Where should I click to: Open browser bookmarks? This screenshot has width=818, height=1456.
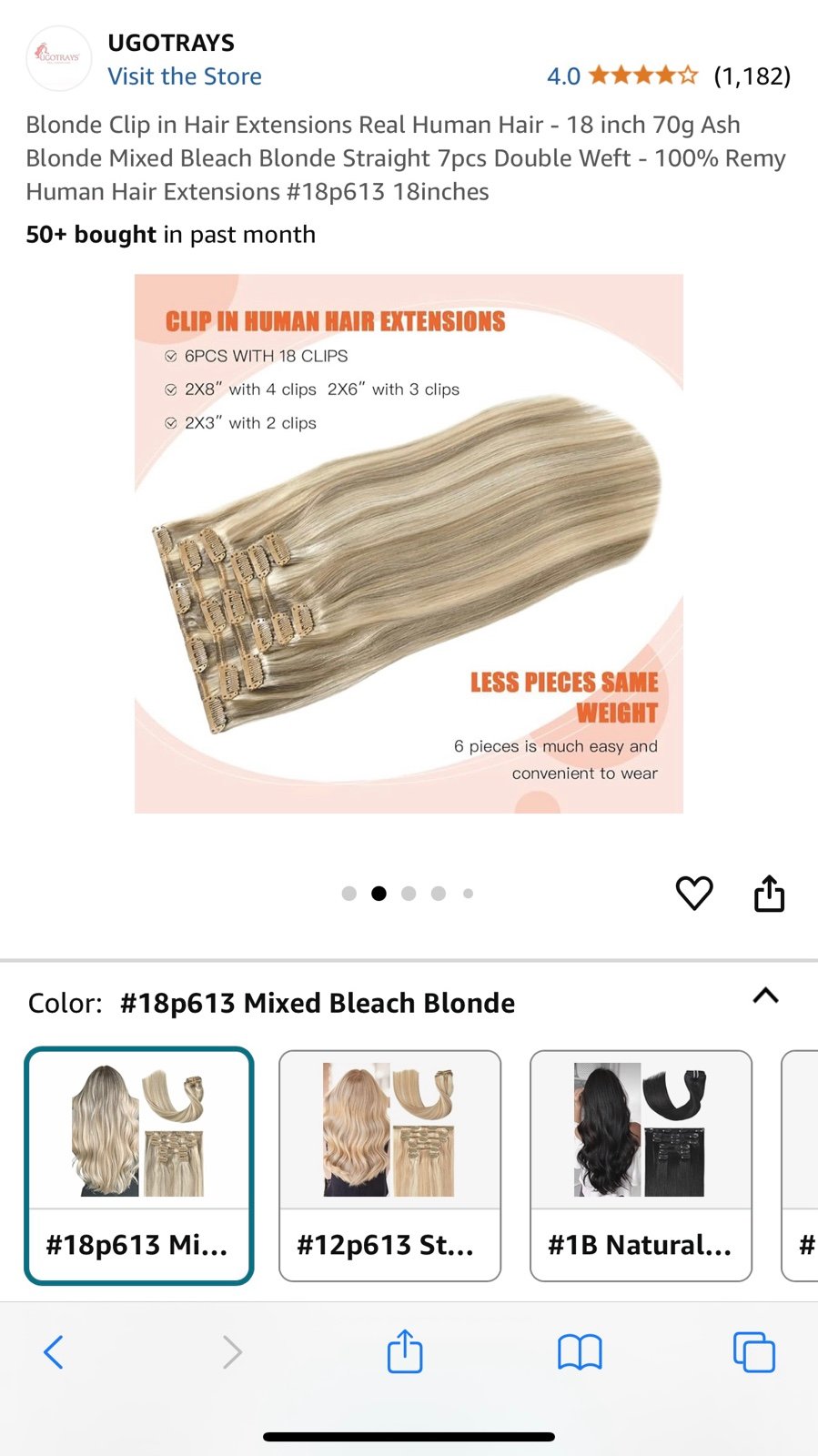tap(580, 1352)
